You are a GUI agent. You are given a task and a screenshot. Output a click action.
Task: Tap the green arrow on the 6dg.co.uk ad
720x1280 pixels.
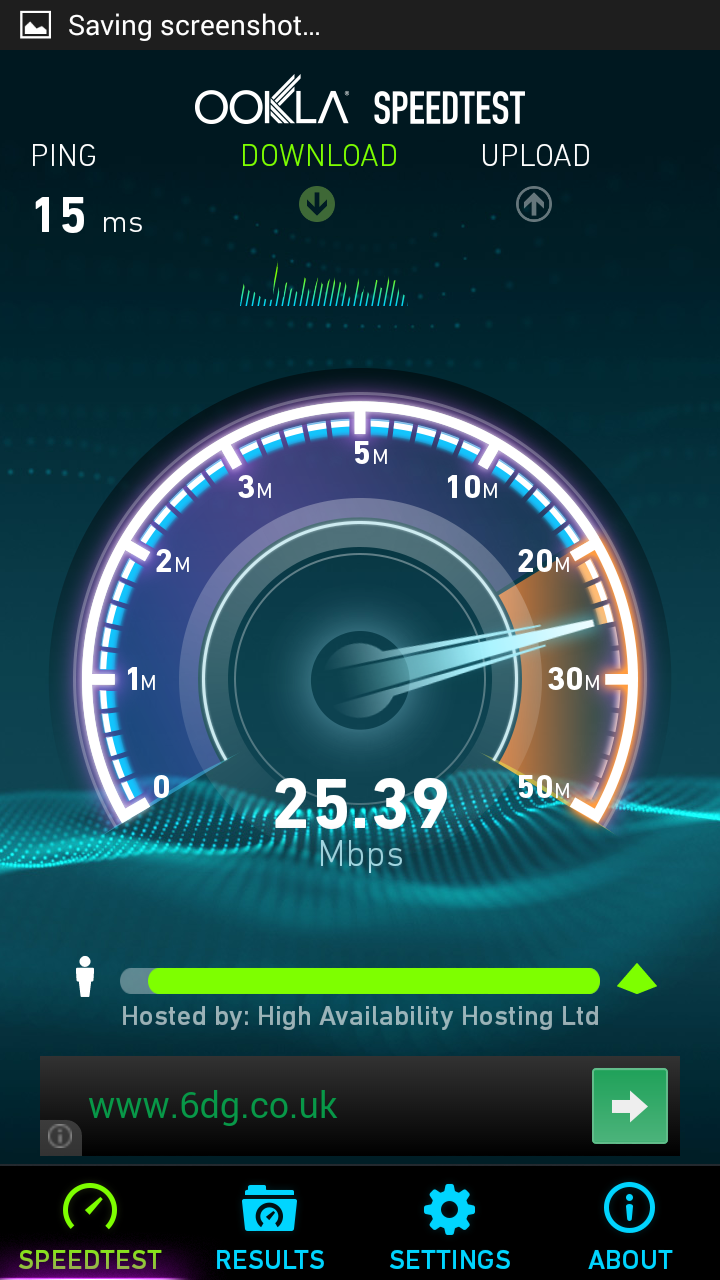click(629, 1106)
